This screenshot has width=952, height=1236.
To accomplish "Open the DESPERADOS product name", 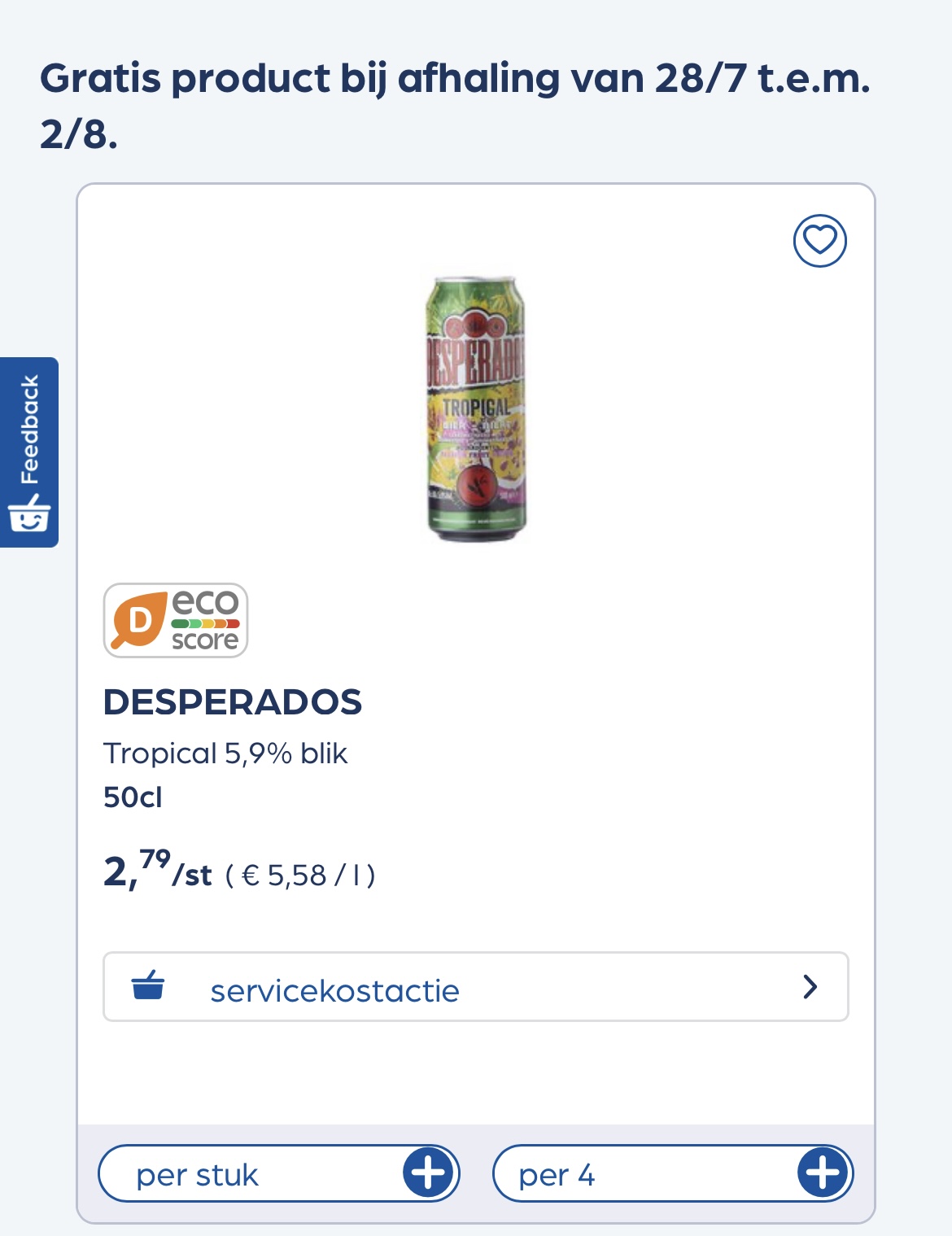I will 234,703.
